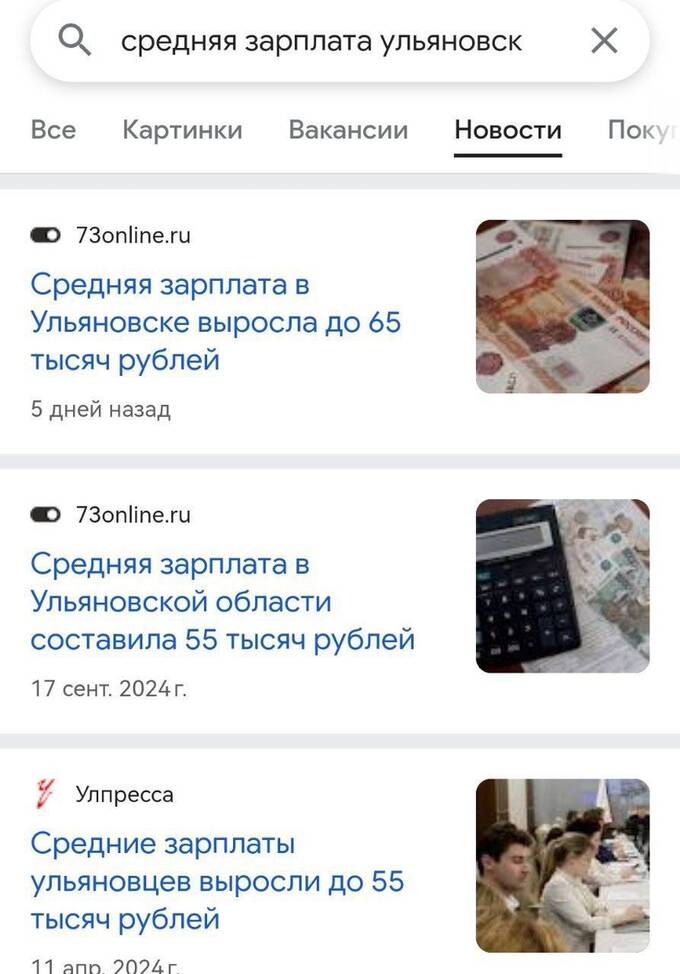Switch to the Все tab

click(53, 130)
